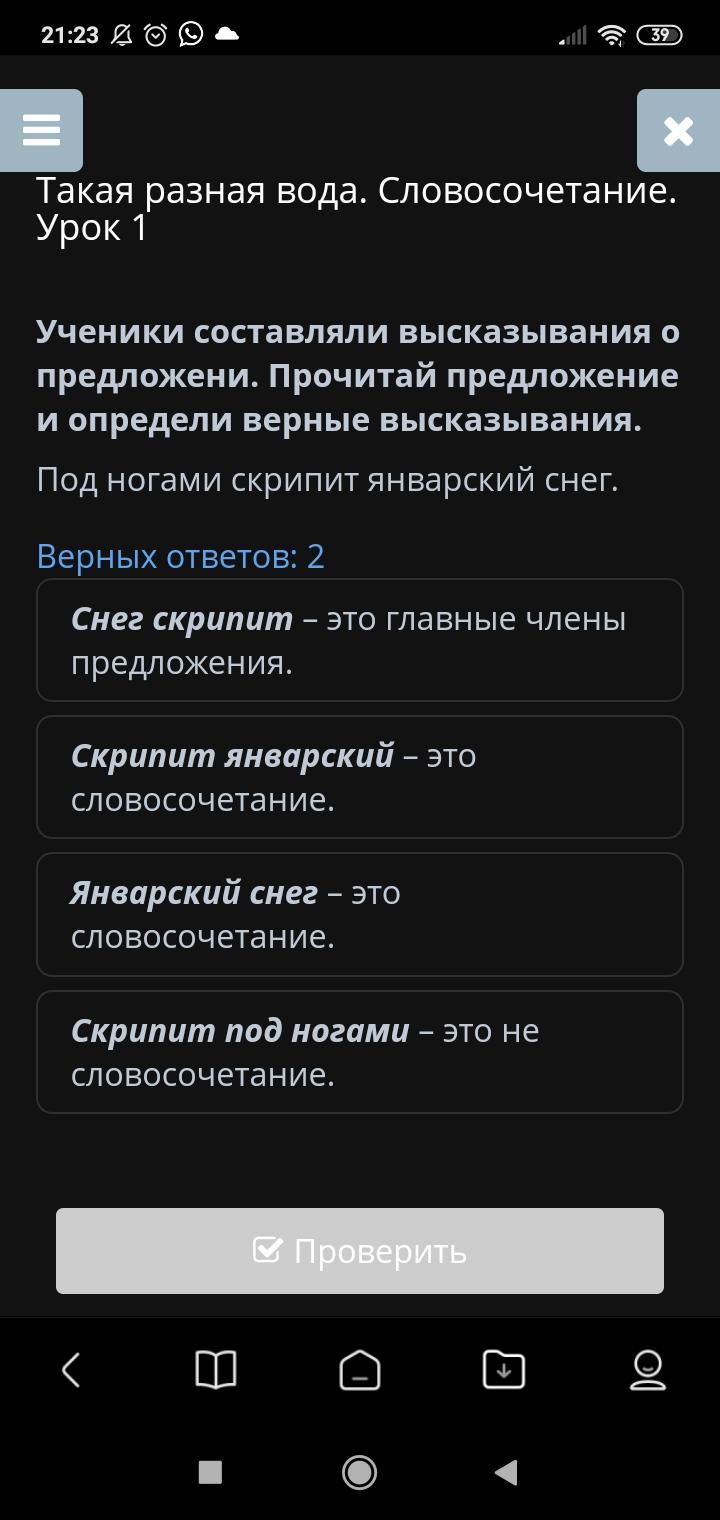Open the browser downloads icon
Viewport: 720px width, 1520px height.
(504, 1370)
